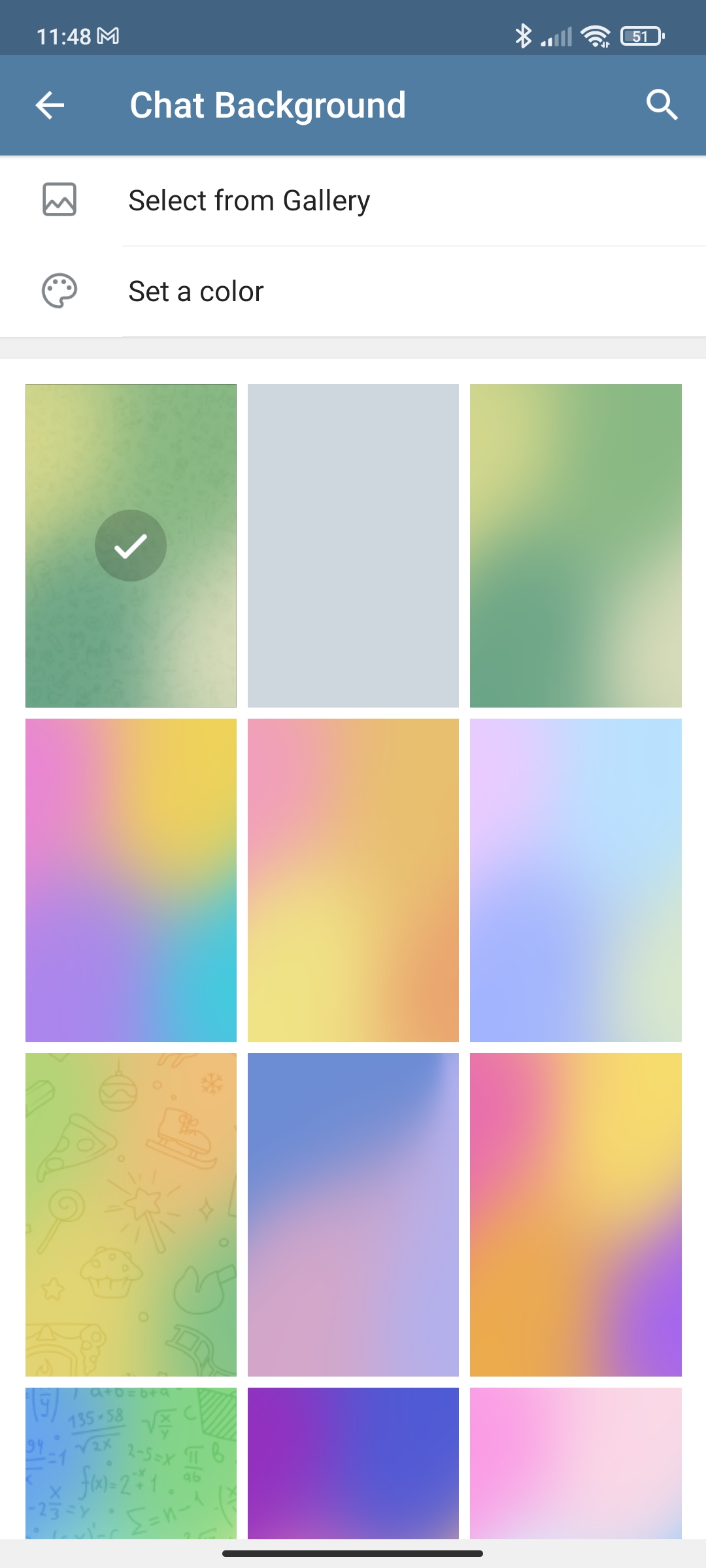Select the pink, yellow and purple gradient
706x1568 pixels.
[575, 1215]
